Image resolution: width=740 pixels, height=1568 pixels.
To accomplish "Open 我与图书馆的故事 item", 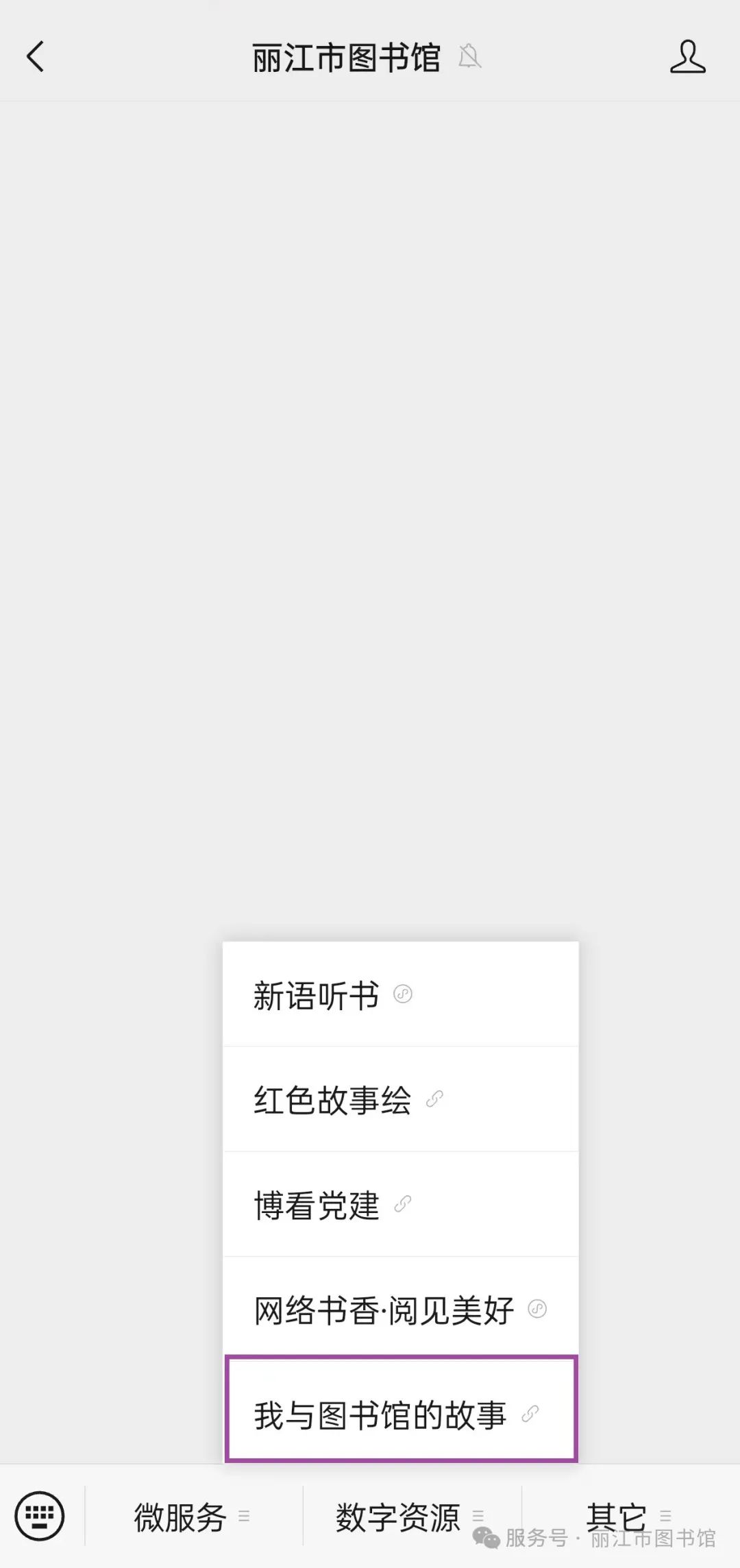I will [401, 1410].
